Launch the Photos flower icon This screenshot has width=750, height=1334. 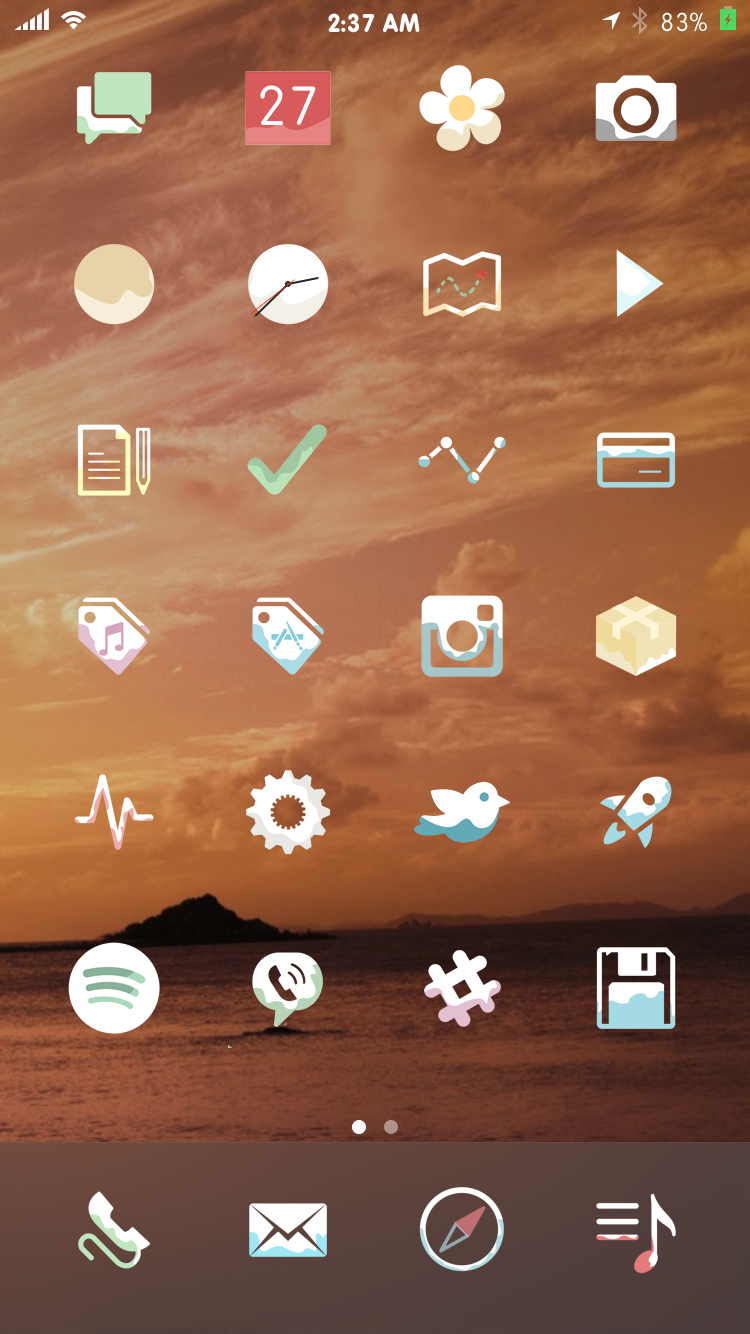[461, 108]
